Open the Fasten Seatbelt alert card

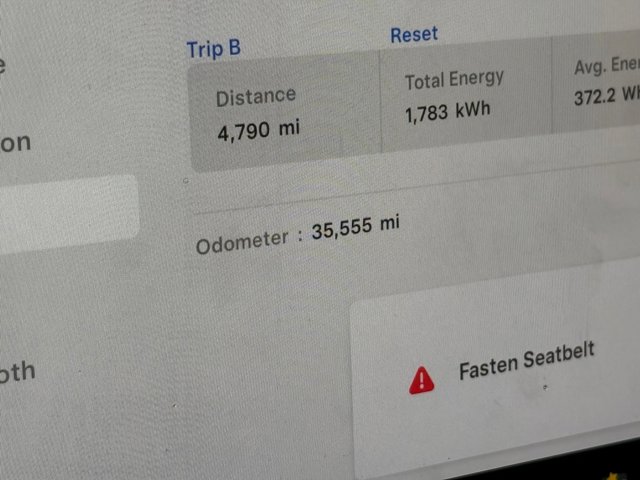click(500, 370)
